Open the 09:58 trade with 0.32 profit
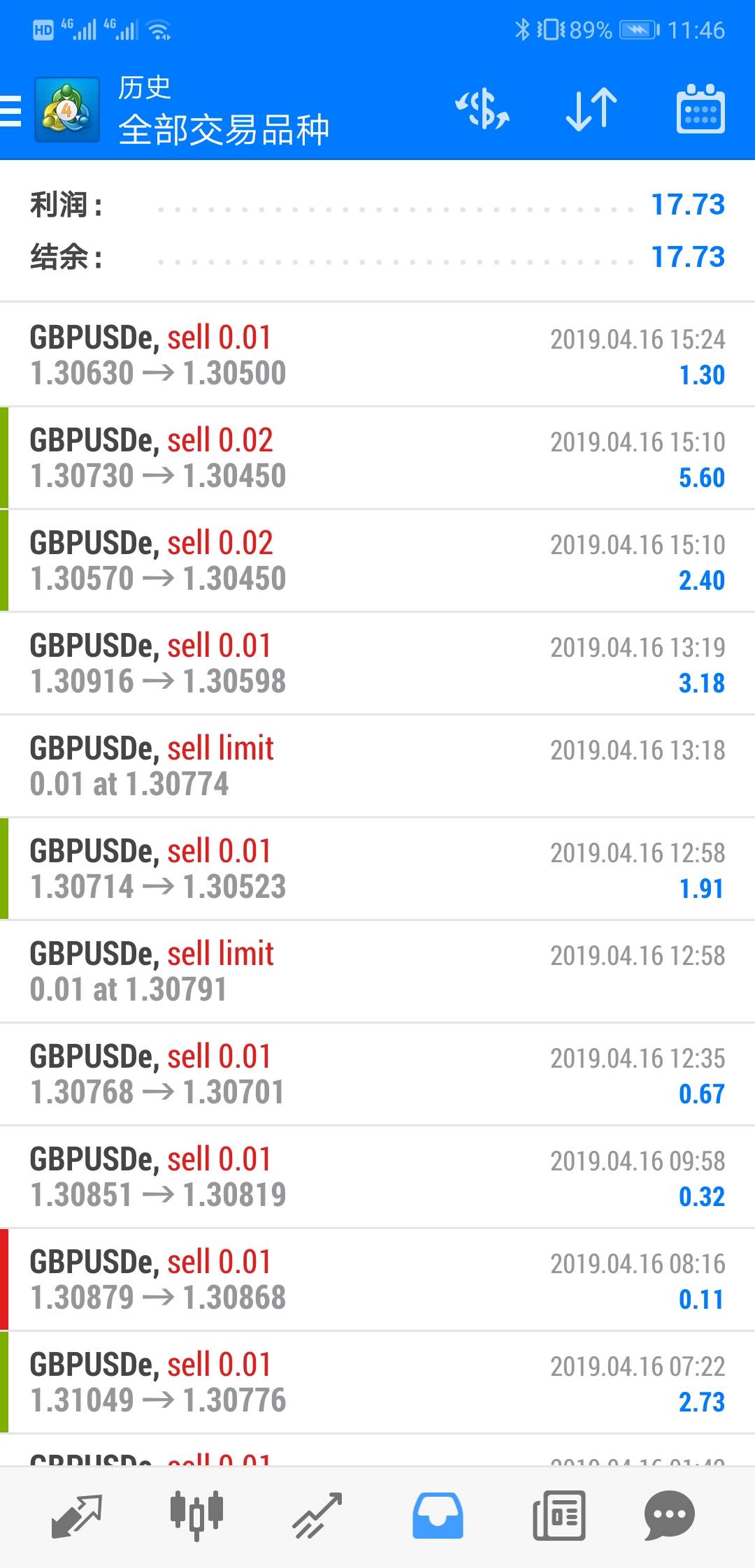The image size is (755, 1568). tap(377, 1177)
